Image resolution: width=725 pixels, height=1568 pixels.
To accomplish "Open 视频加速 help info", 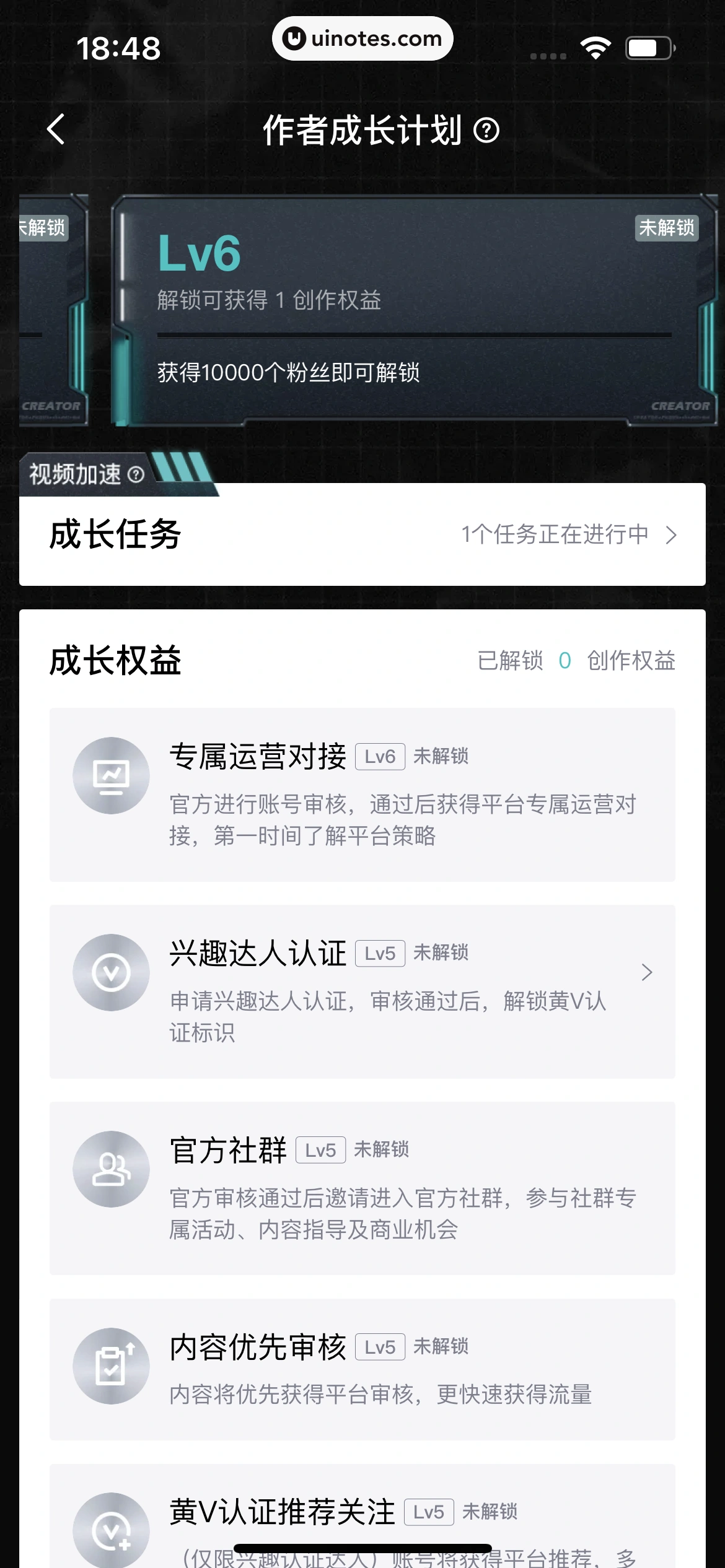I will [136, 475].
